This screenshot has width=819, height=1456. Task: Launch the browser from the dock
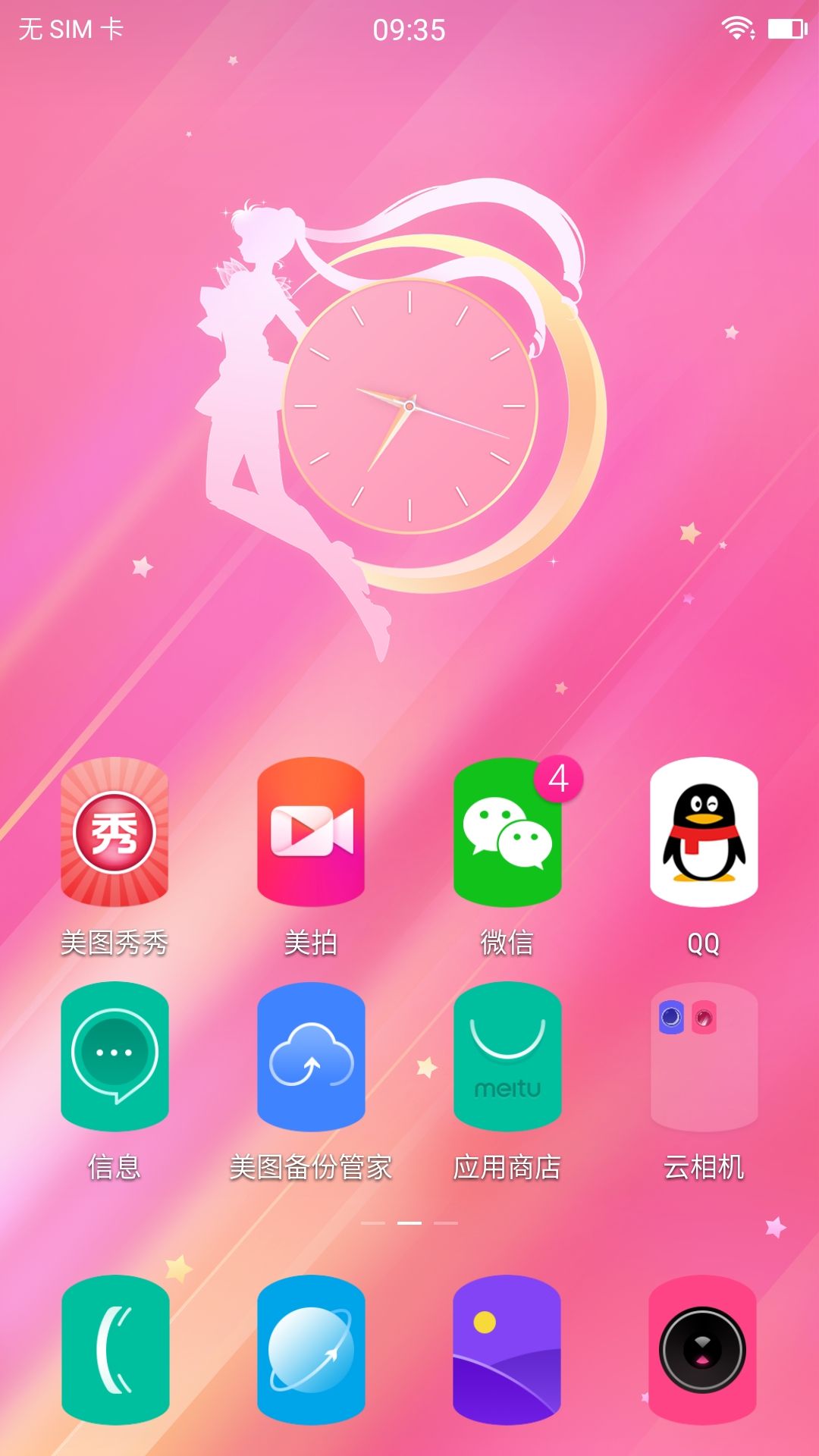click(x=311, y=1350)
